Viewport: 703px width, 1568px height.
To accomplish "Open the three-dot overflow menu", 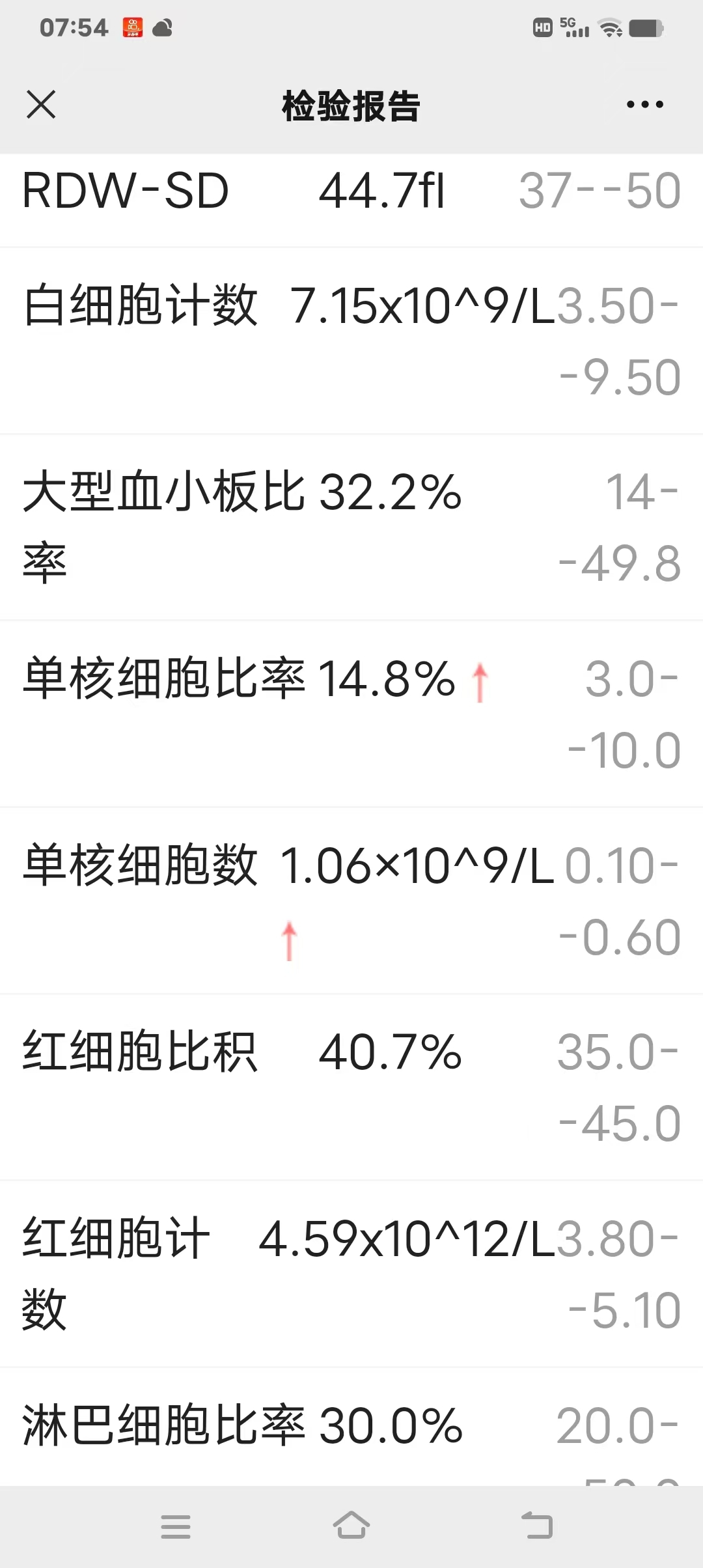I will pos(644,104).
